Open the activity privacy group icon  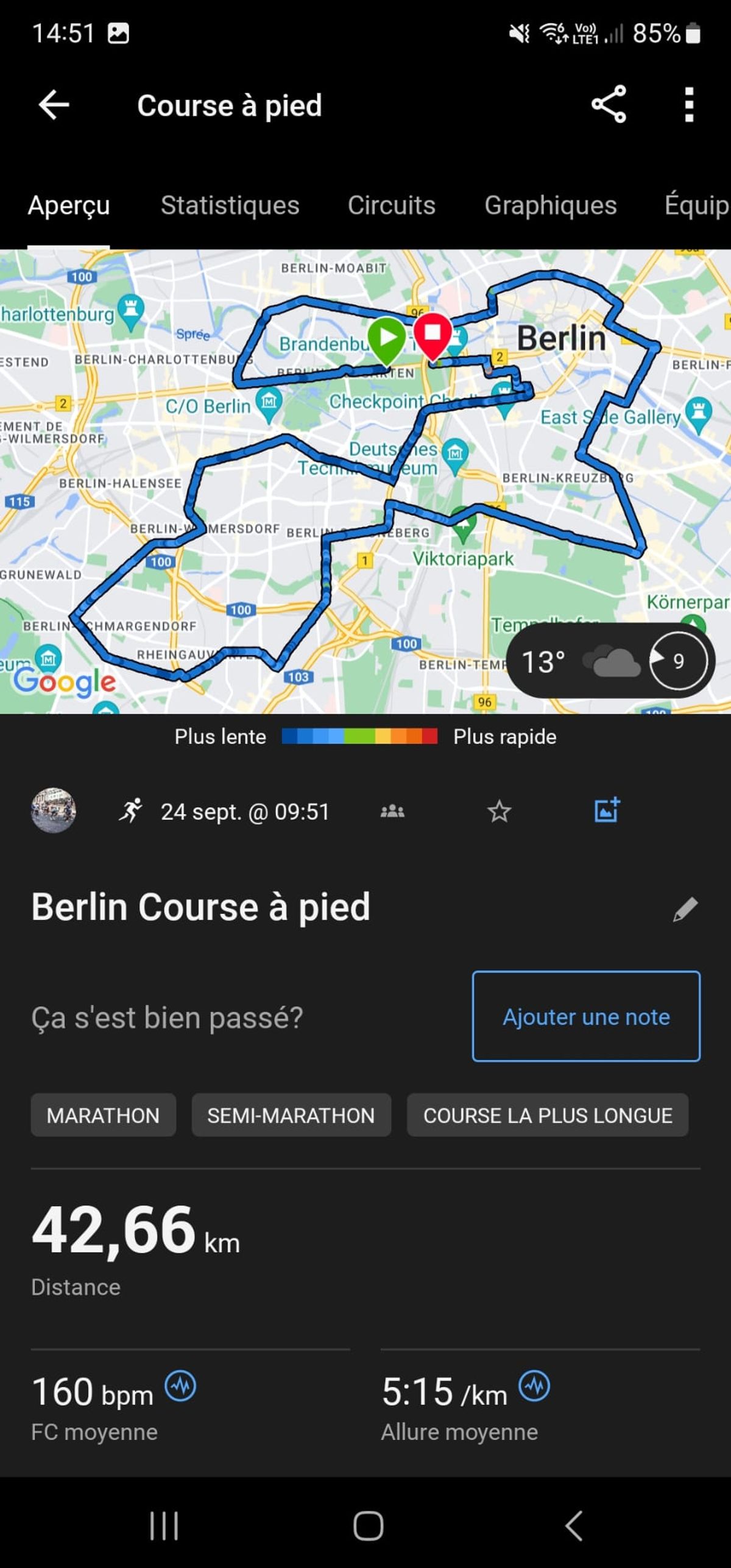pyautogui.click(x=392, y=811)
